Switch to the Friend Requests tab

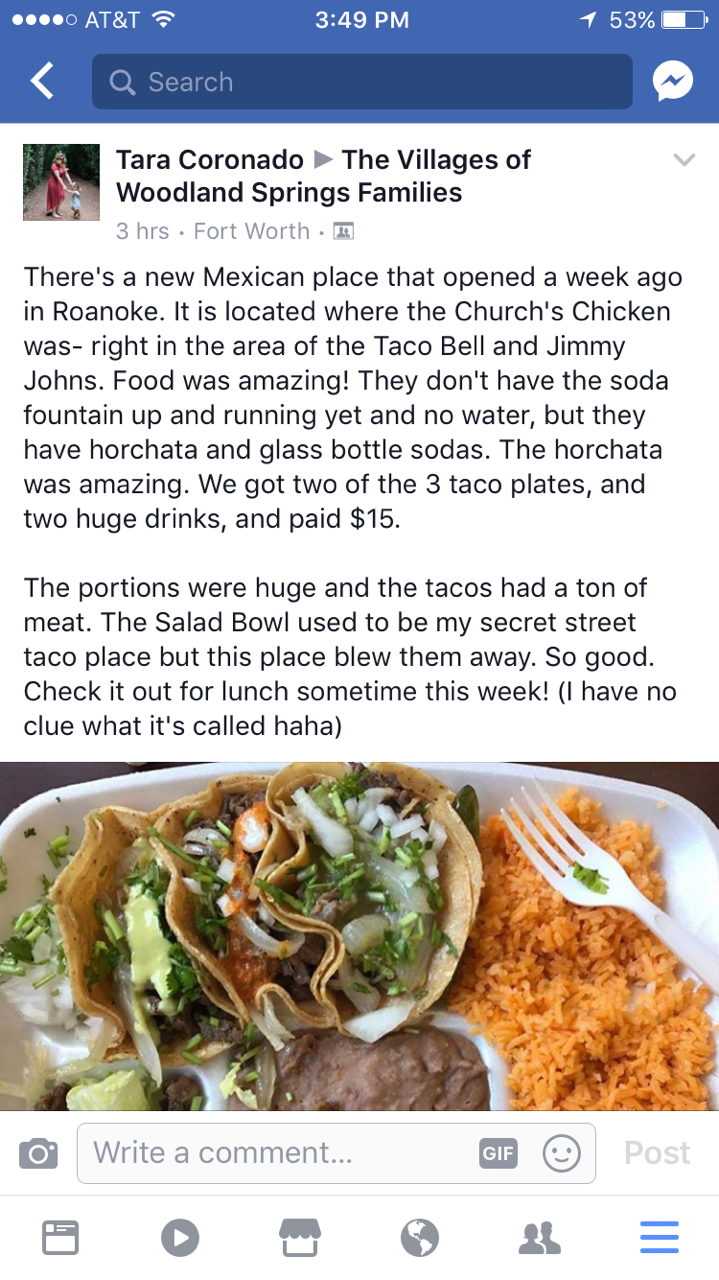point(540,1238)
